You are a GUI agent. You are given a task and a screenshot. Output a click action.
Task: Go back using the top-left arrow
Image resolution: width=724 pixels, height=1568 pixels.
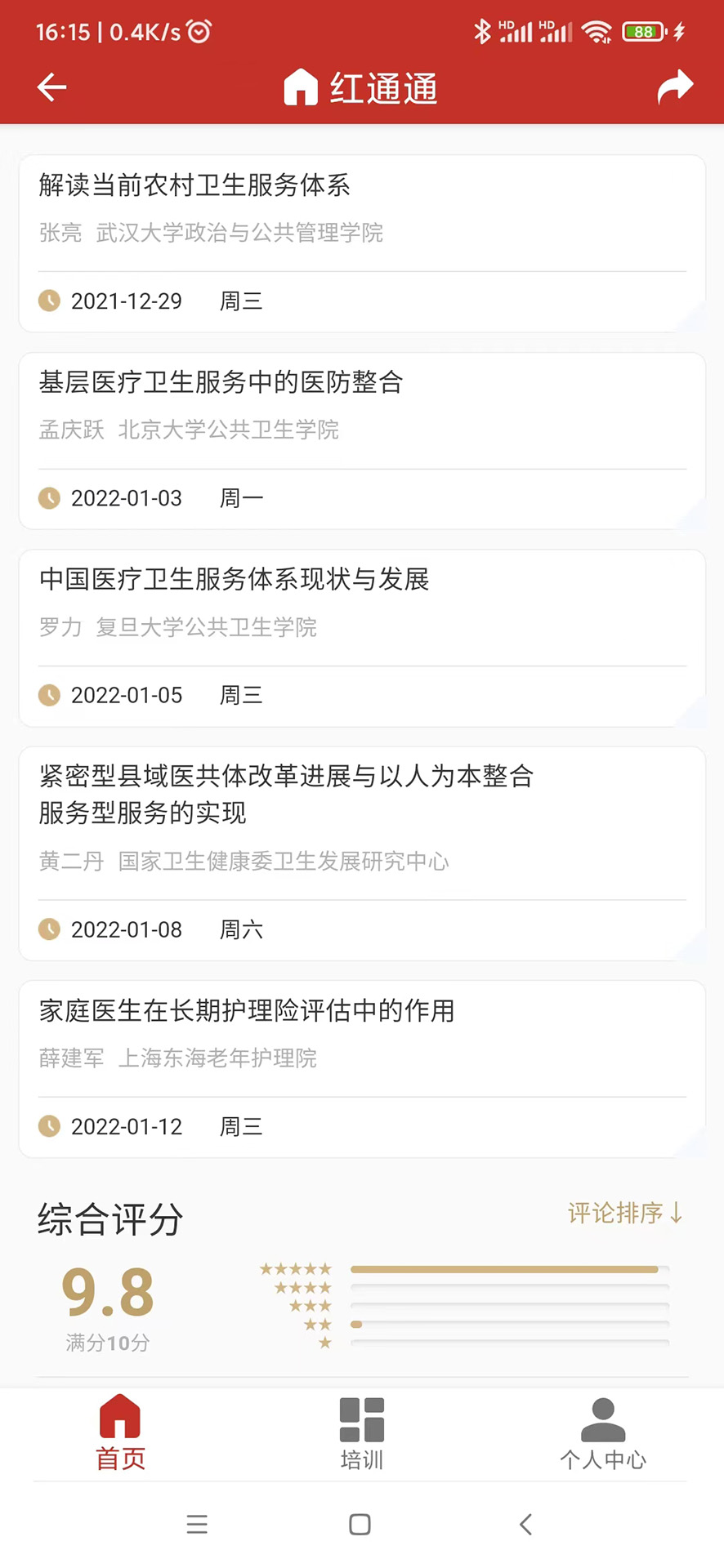pos(51,87)
